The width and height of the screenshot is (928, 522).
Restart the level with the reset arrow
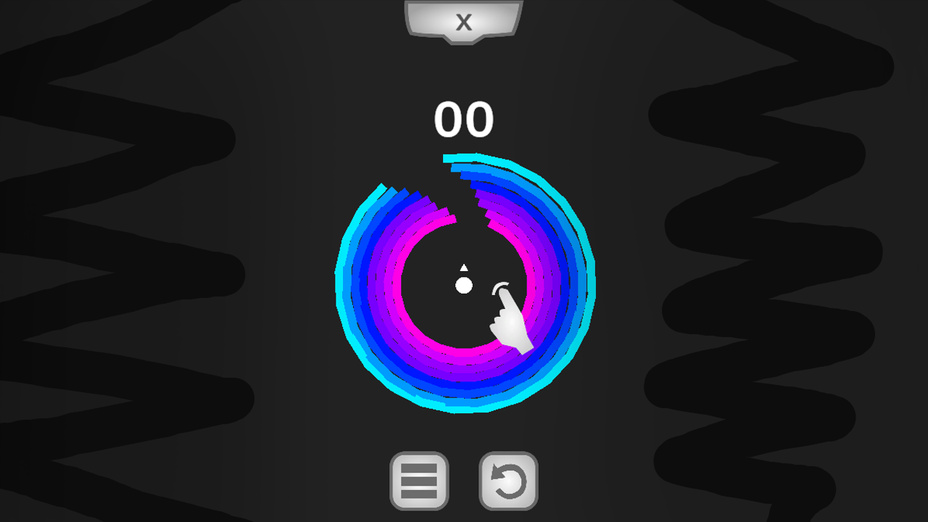coord(508,481)
